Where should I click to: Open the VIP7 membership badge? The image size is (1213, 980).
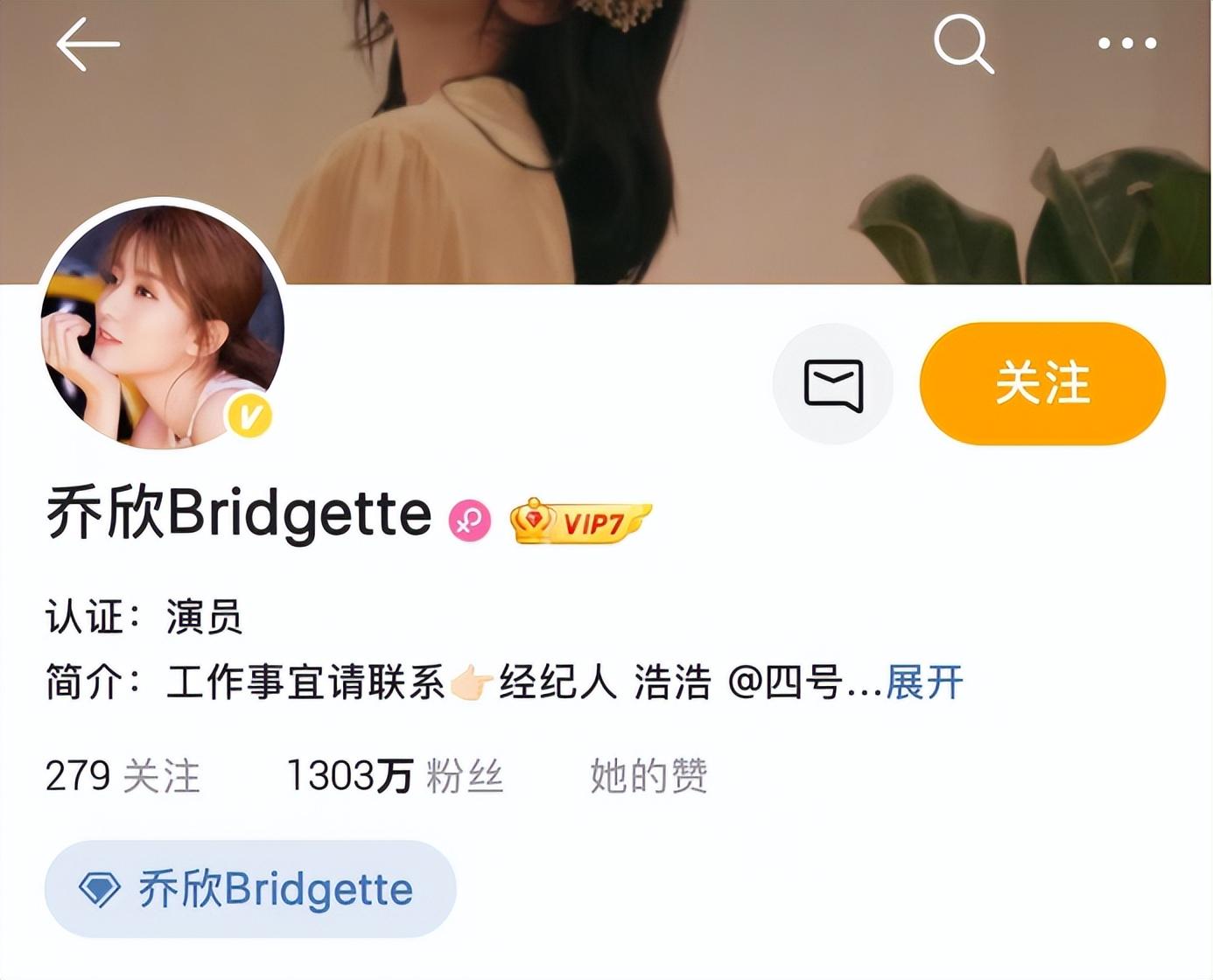(581, 522)
